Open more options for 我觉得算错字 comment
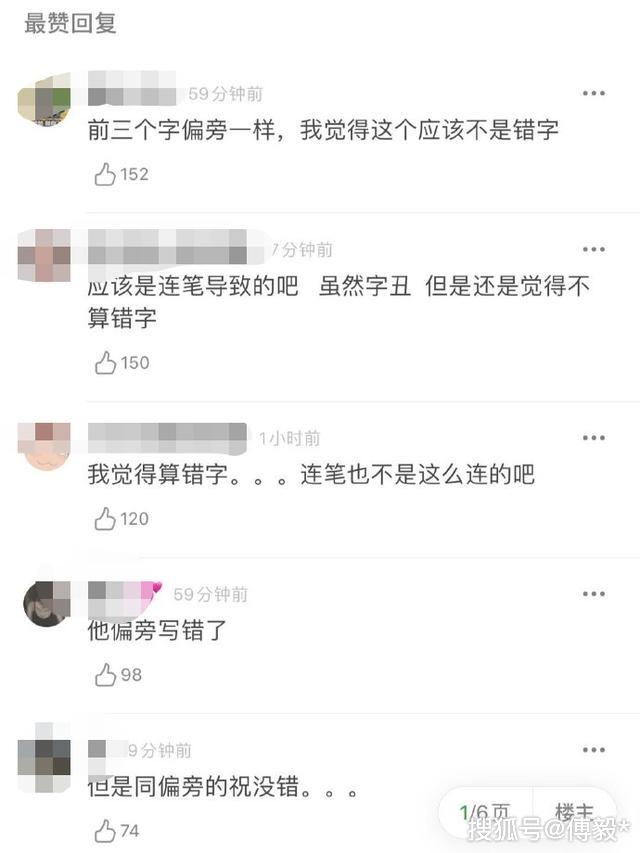The image size is (640, 853). (593, 438)
